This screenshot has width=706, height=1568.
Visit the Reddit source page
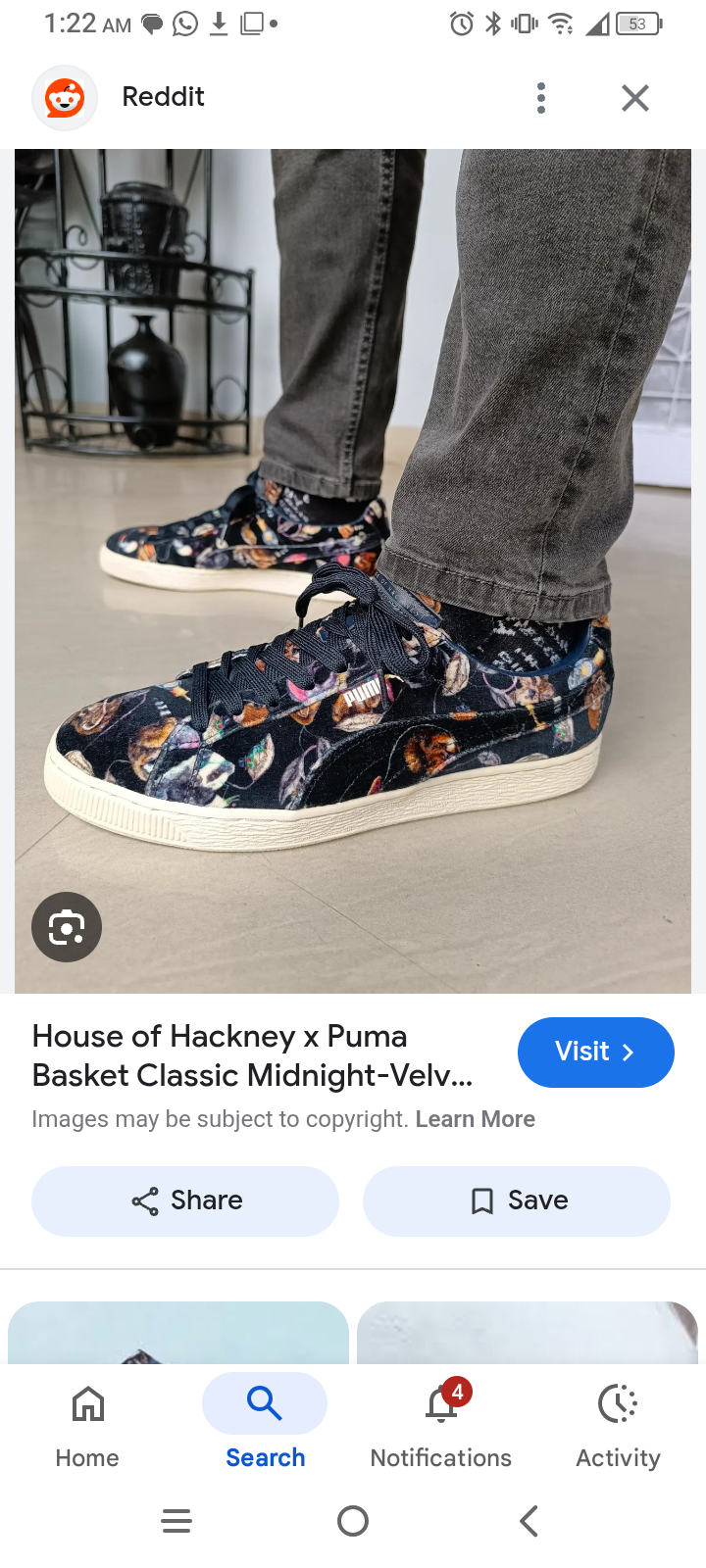coord(595,1053)
